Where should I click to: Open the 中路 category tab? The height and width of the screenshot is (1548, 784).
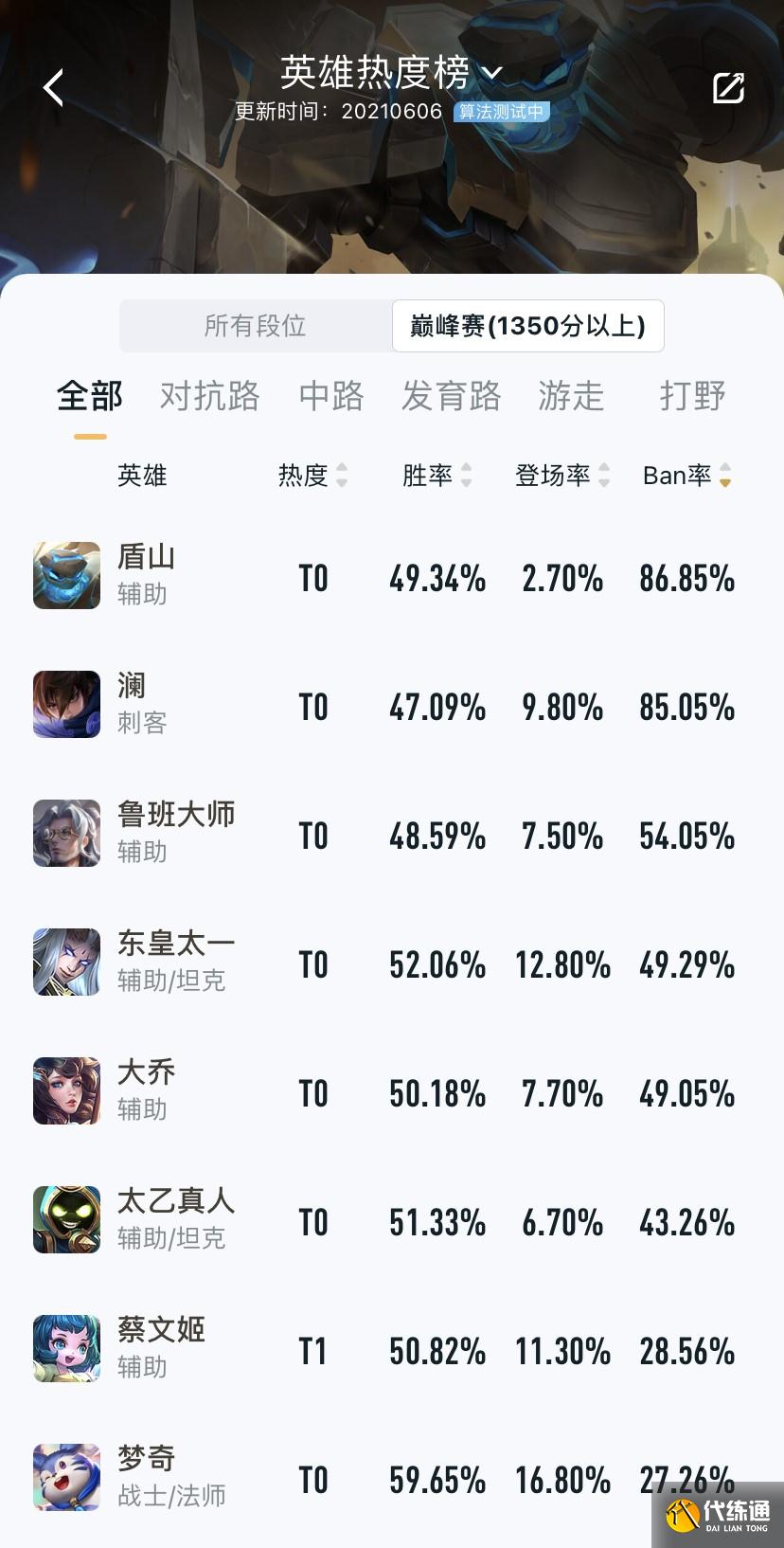[x=330, y=396]
